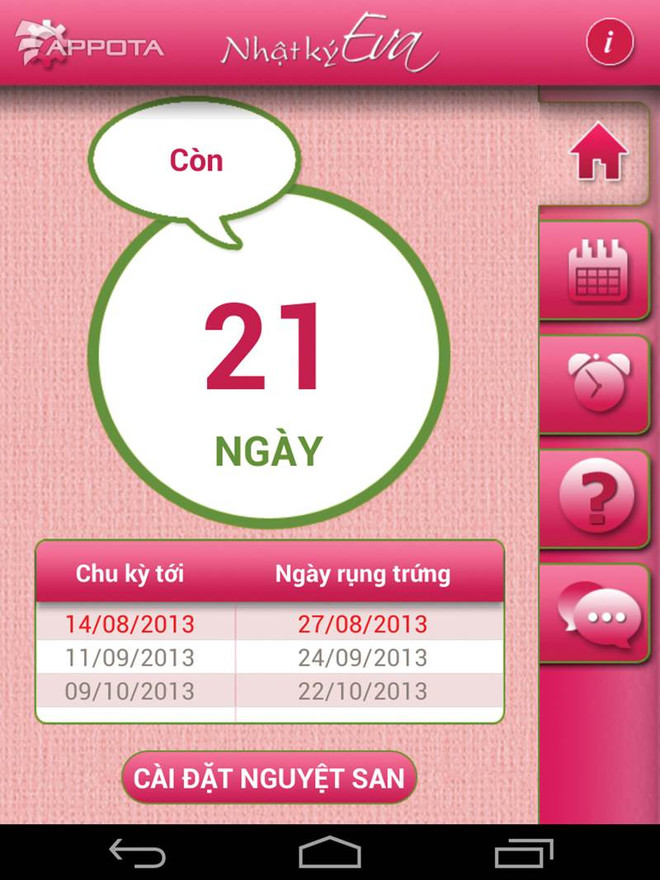Viewport: 660px width, 880px height.
Task: Open the chat bubbles tab
Action: tap(597, 613)
